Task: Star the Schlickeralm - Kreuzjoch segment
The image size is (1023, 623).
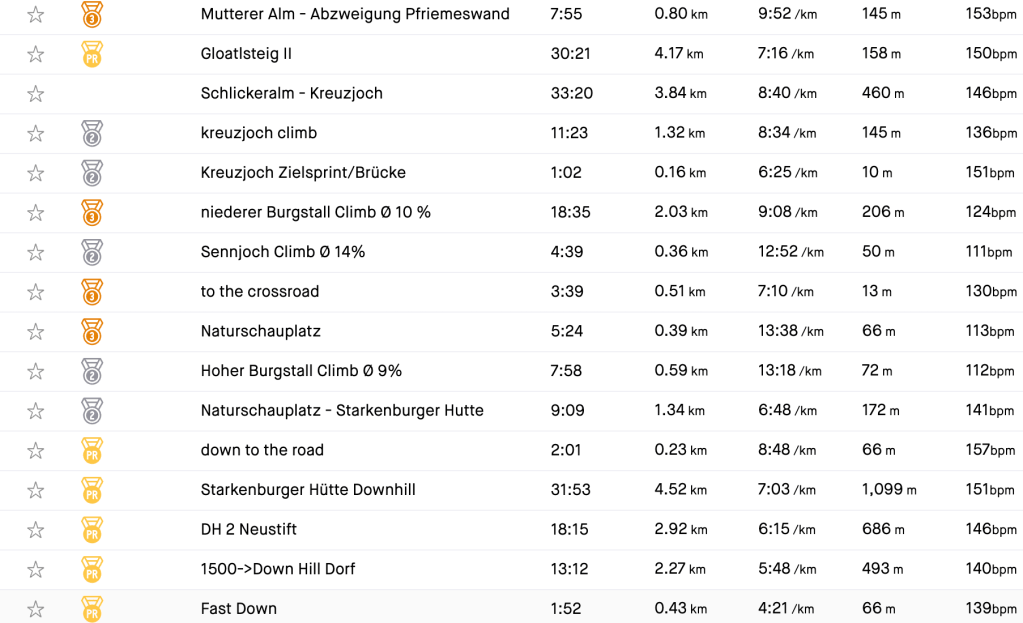Action: click(x=36, y=94)
